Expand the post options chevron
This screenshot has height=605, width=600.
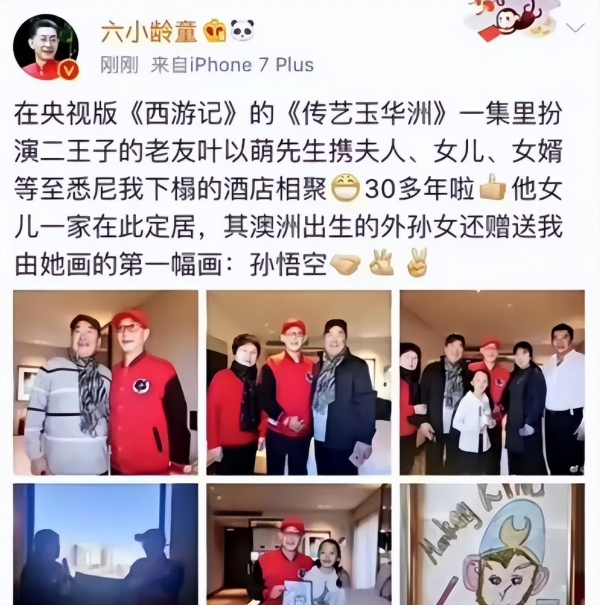[576, 28]
